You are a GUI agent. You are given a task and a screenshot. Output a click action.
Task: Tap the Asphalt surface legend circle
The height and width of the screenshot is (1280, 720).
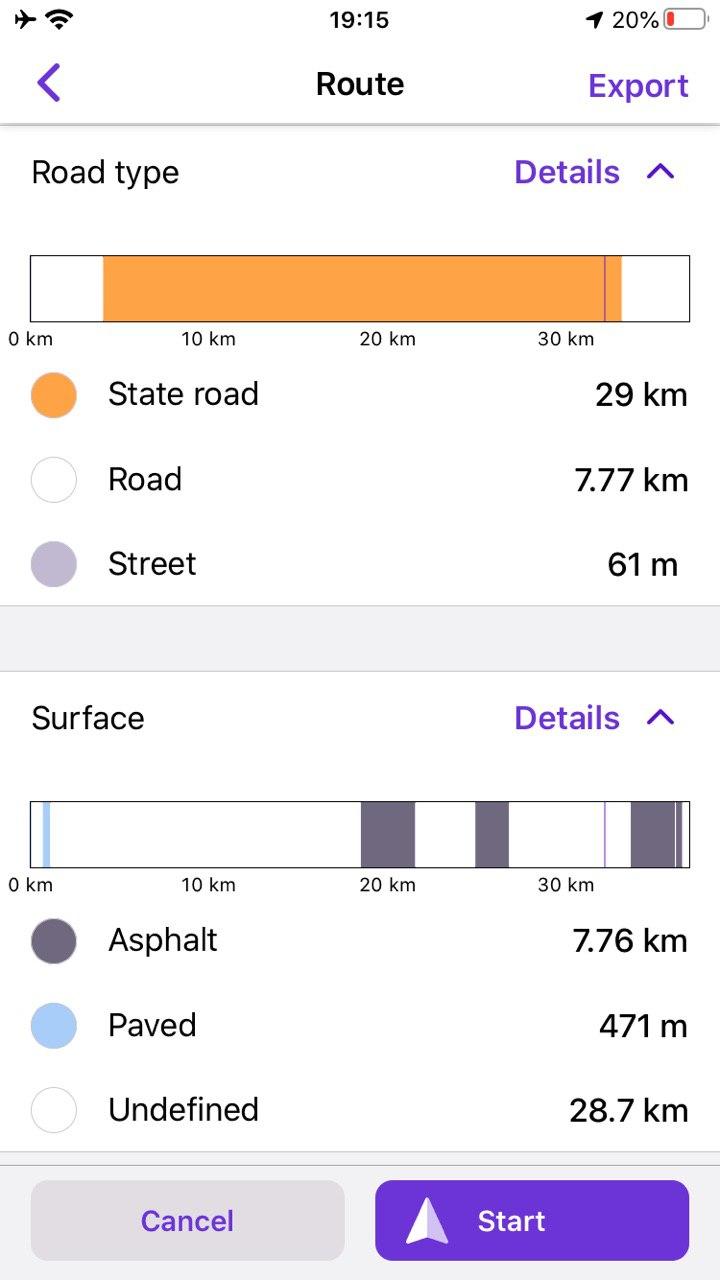(53, 940)
